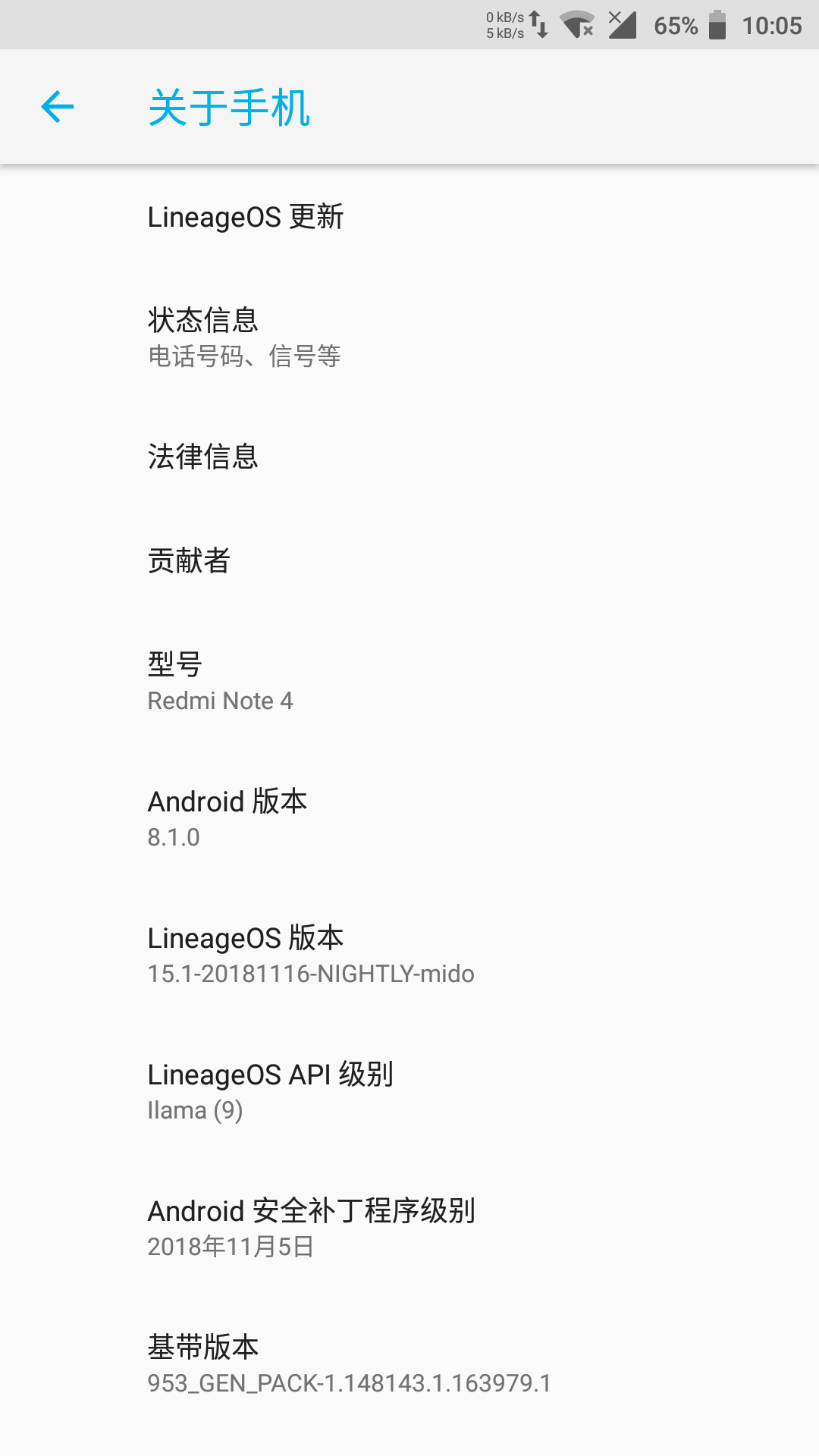Viewport: 819px width, 1456px height.
Task: Open 法律信息
Action: (x=409, y=457)
